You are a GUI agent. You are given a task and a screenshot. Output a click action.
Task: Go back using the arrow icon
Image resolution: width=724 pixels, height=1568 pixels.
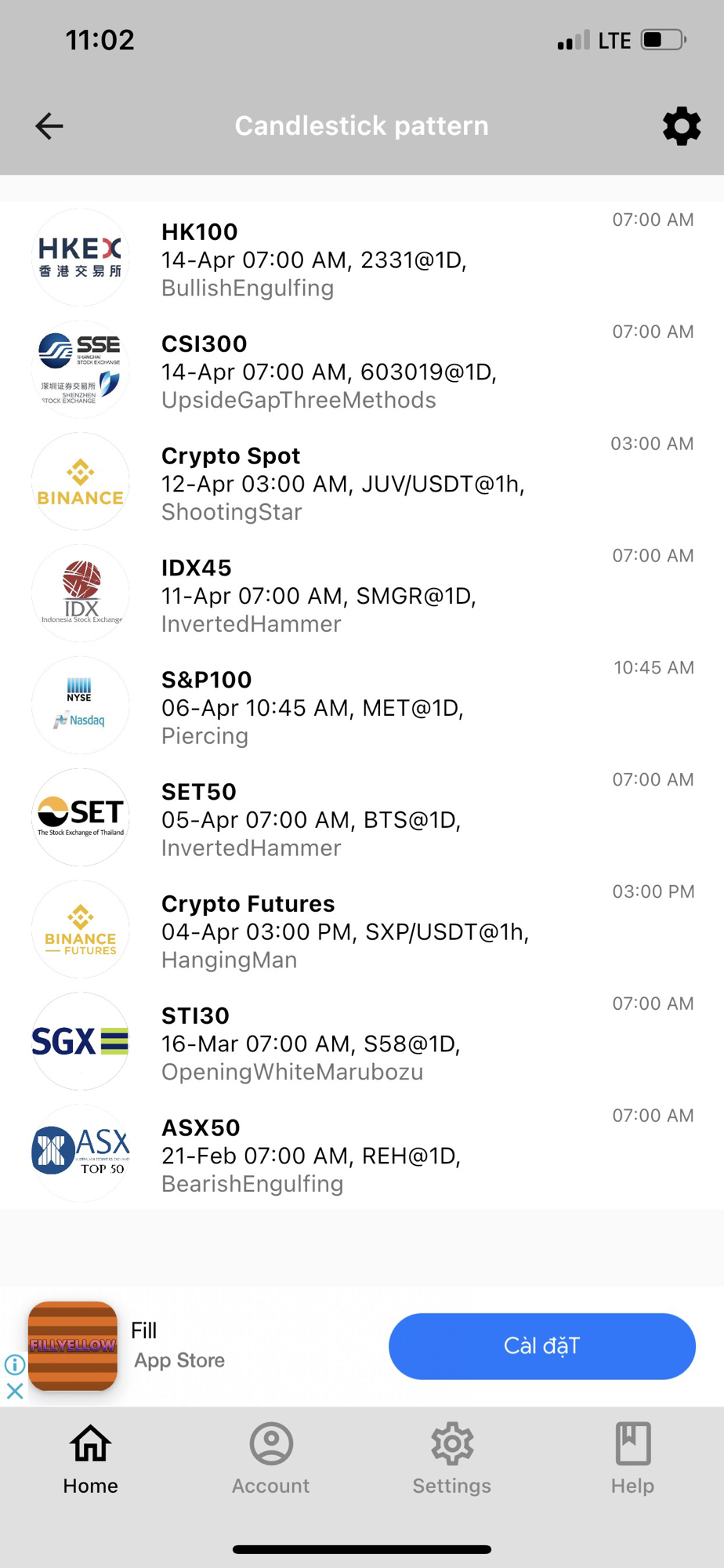coord(49,125)
